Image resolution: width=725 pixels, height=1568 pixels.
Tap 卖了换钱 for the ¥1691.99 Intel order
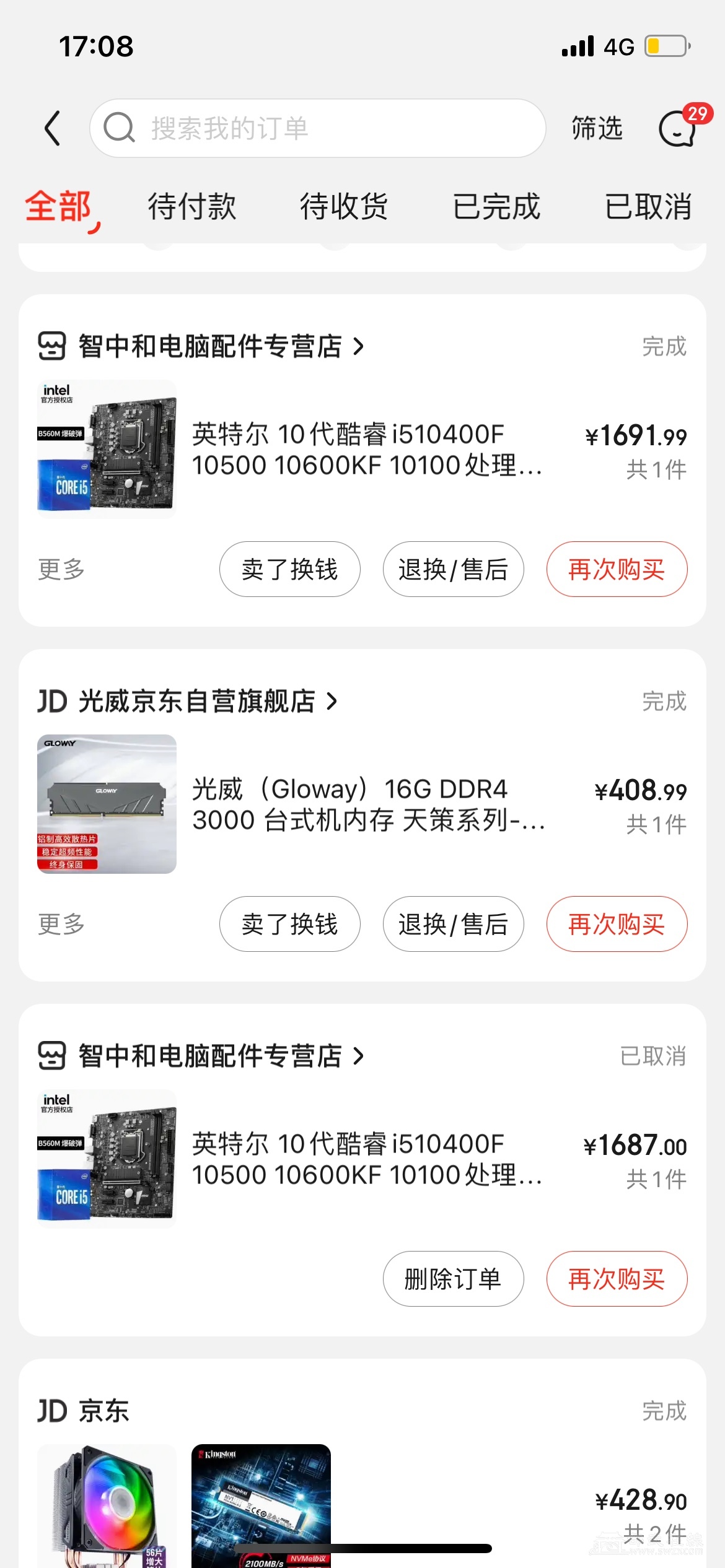289,569
